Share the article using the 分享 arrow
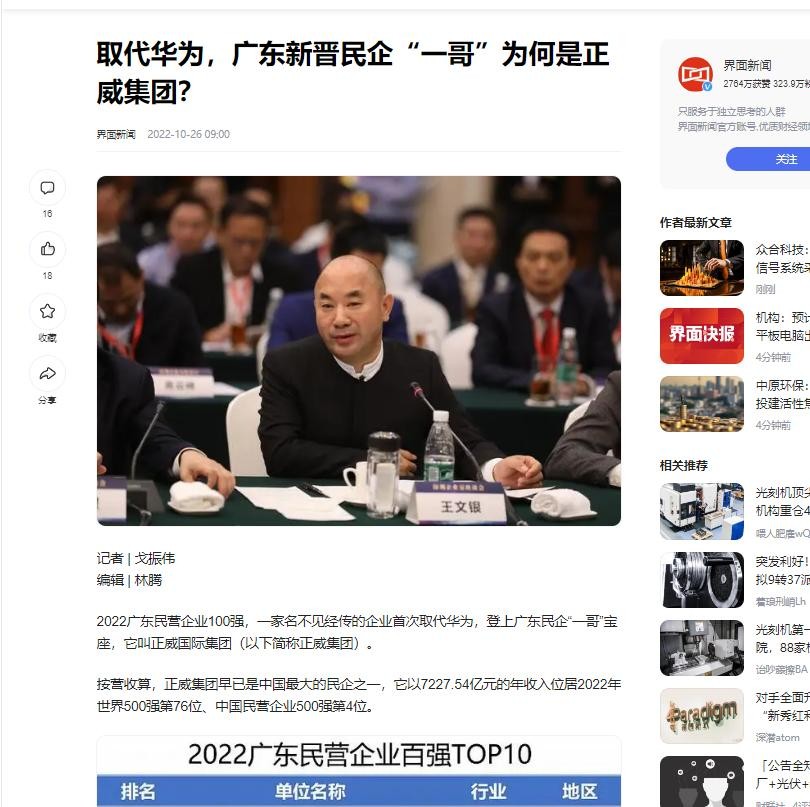The image size is (810, 807). point(47,374)
